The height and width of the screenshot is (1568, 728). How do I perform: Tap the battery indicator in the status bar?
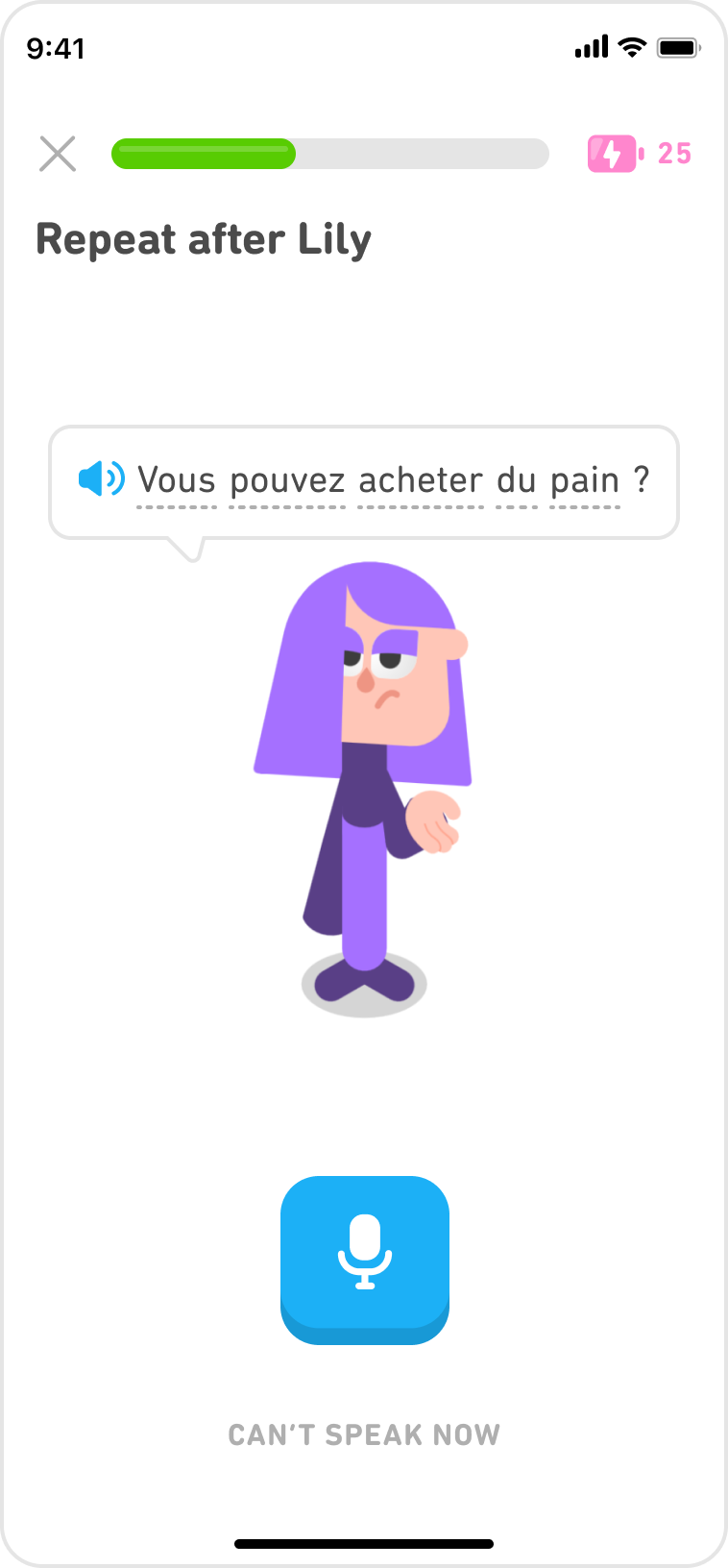[679, 46]
